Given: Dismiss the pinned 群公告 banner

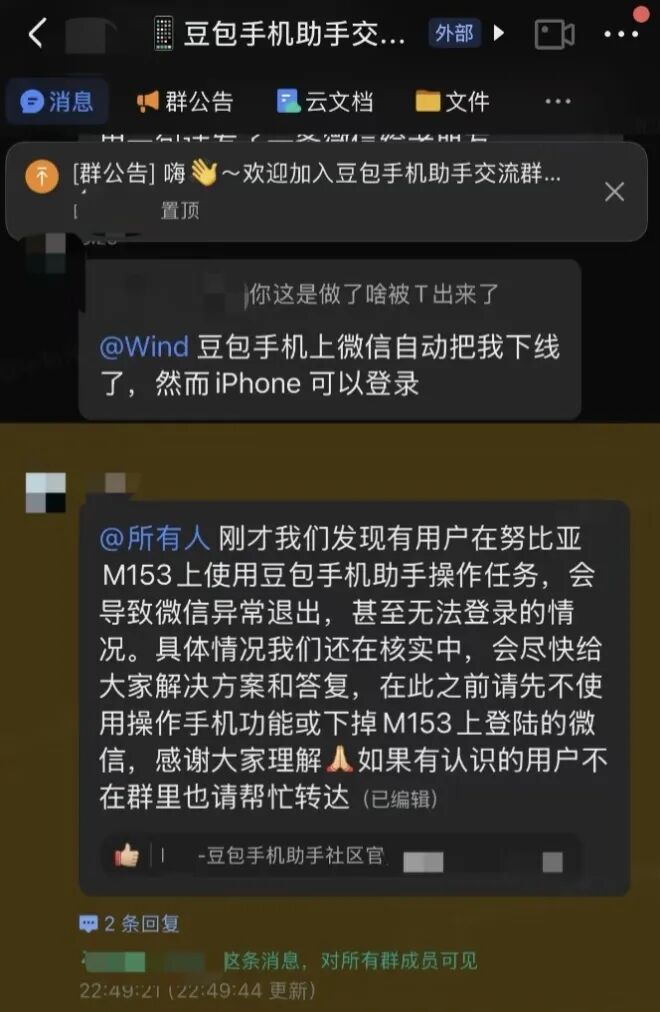Looking at the screenshot, I should 614,191.
